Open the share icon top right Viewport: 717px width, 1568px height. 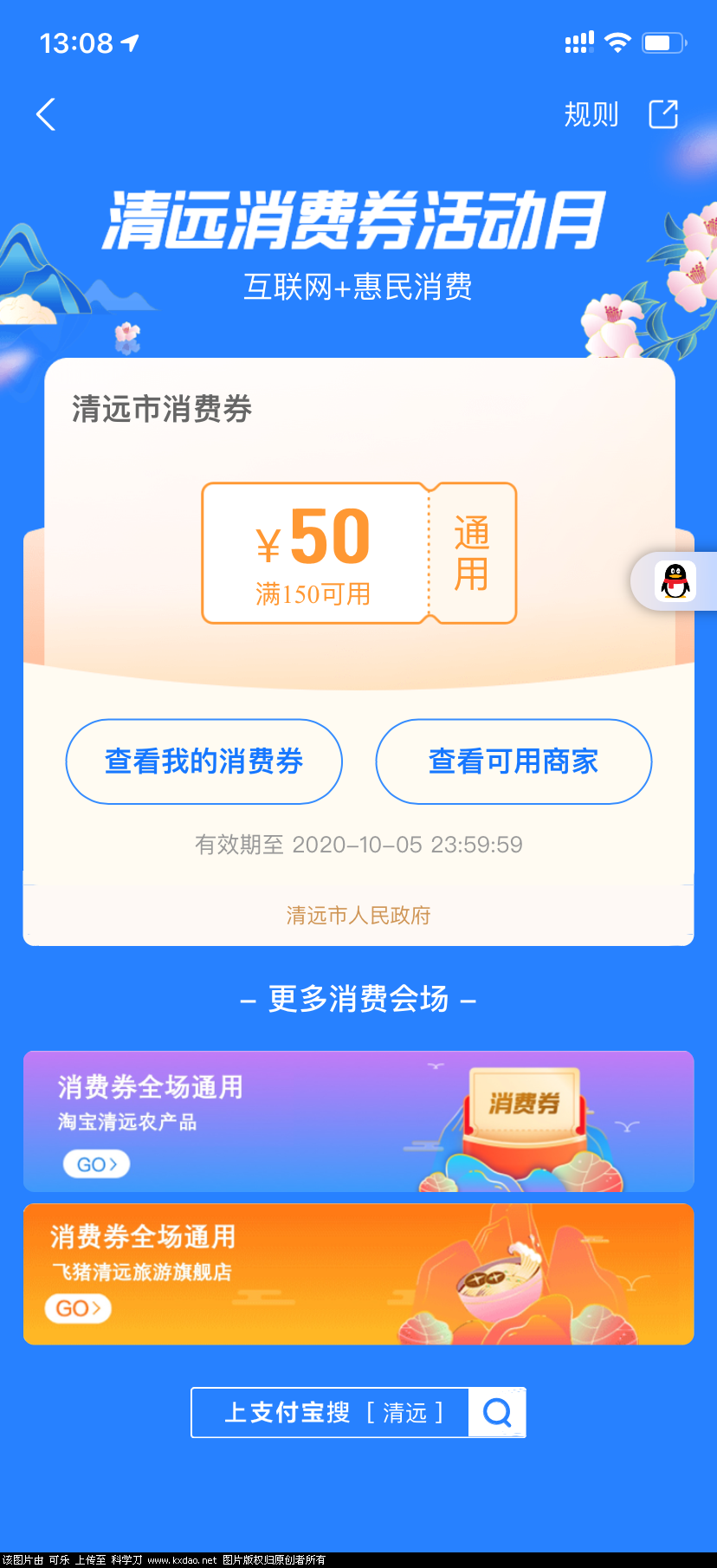pos(662,113)
